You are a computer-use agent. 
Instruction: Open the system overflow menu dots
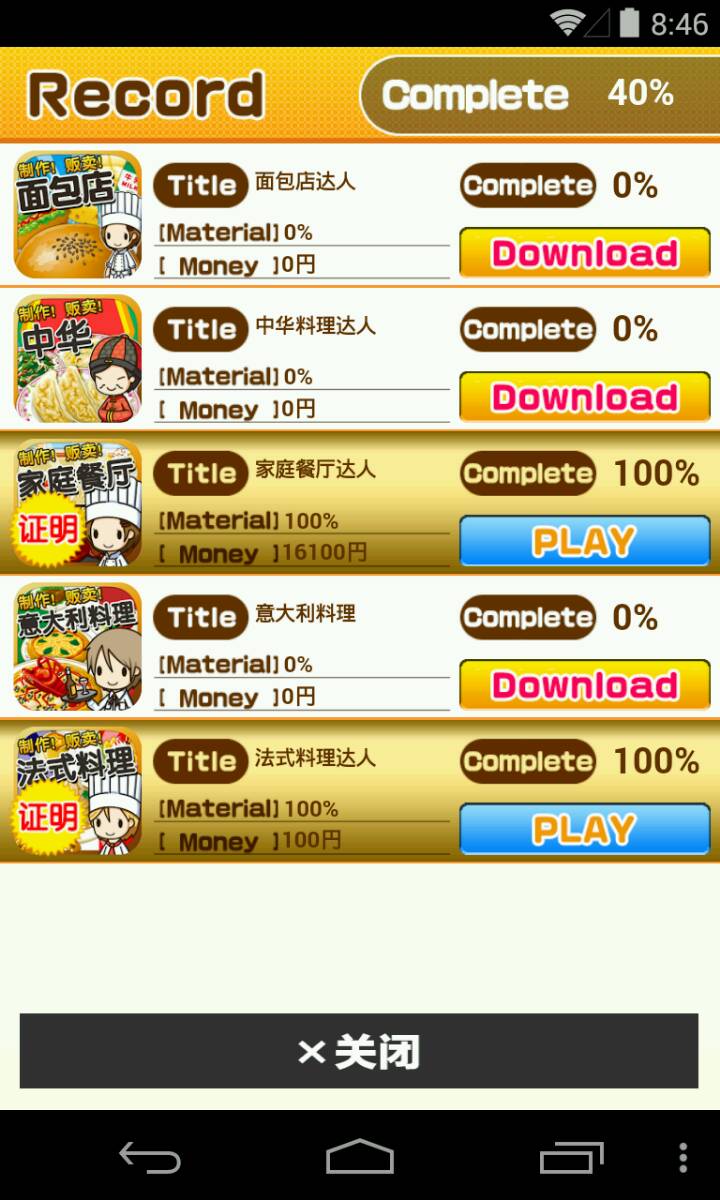[683, 1158]
